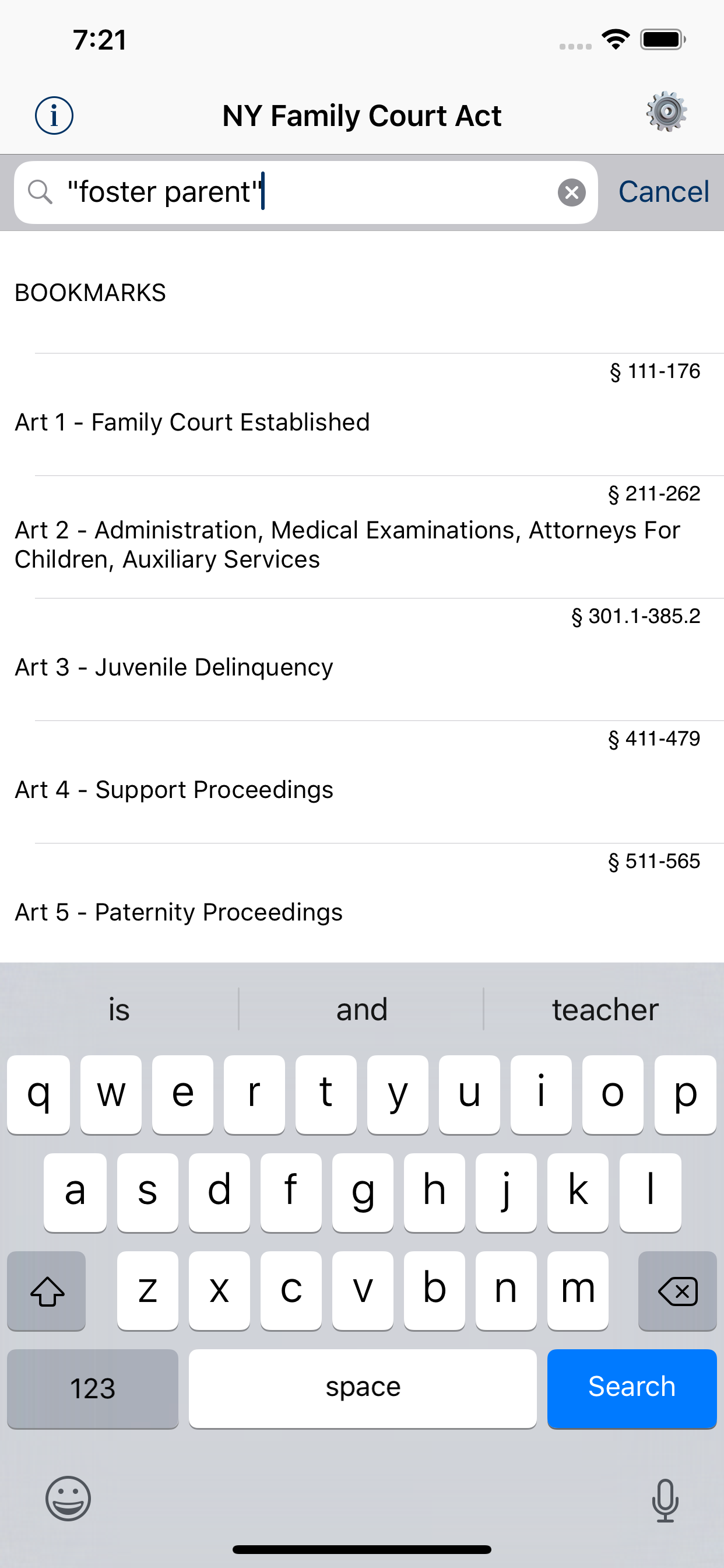Open settings via the gear icon
724x1568 pixels.
[667, 112]
